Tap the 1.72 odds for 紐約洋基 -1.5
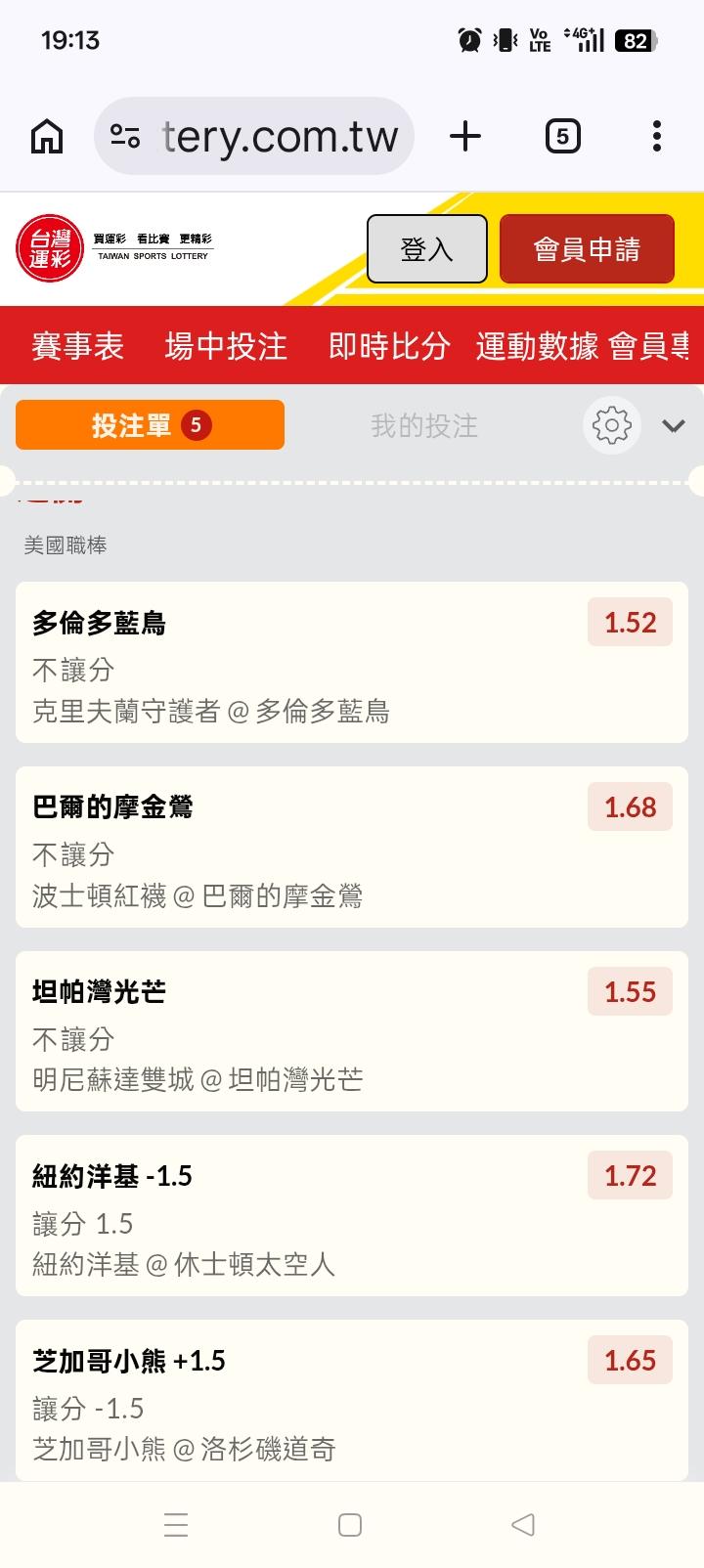Image resolution: width=704 pixels, height=1568 pixels. coord(630,1176)
